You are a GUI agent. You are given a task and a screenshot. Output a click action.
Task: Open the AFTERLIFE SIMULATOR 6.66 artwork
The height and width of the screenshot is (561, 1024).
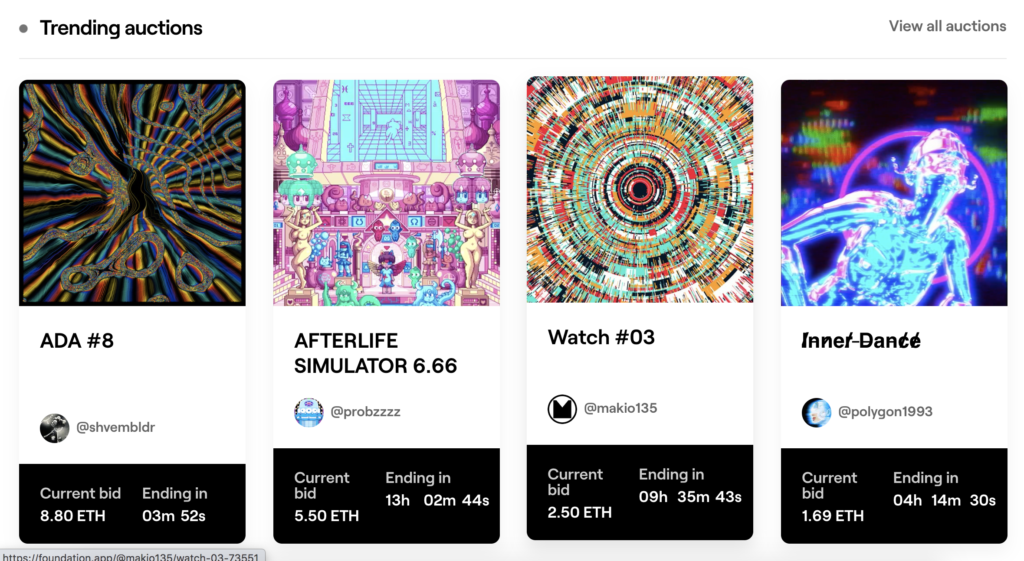(386, 193)
